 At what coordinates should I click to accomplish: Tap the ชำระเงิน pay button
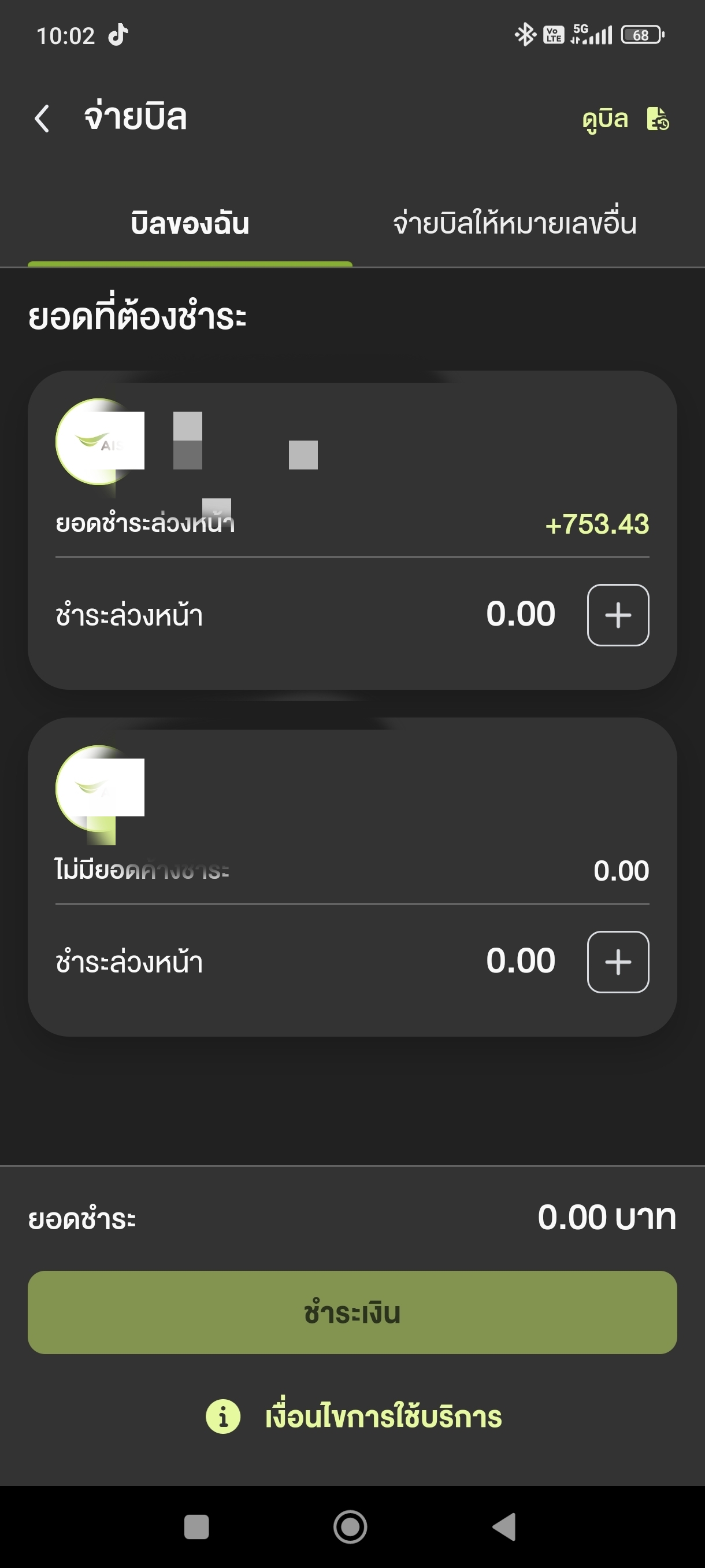[352, 1312]
